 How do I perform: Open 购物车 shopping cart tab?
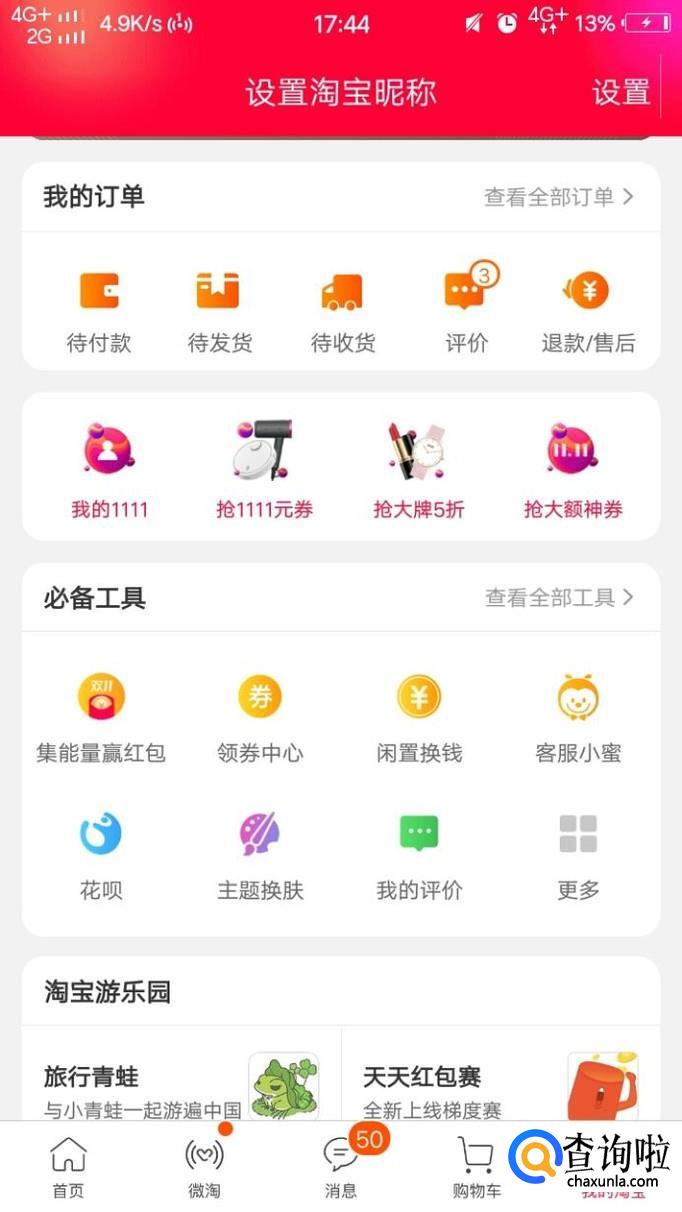pyautogui.click(x=476, y=1167)
